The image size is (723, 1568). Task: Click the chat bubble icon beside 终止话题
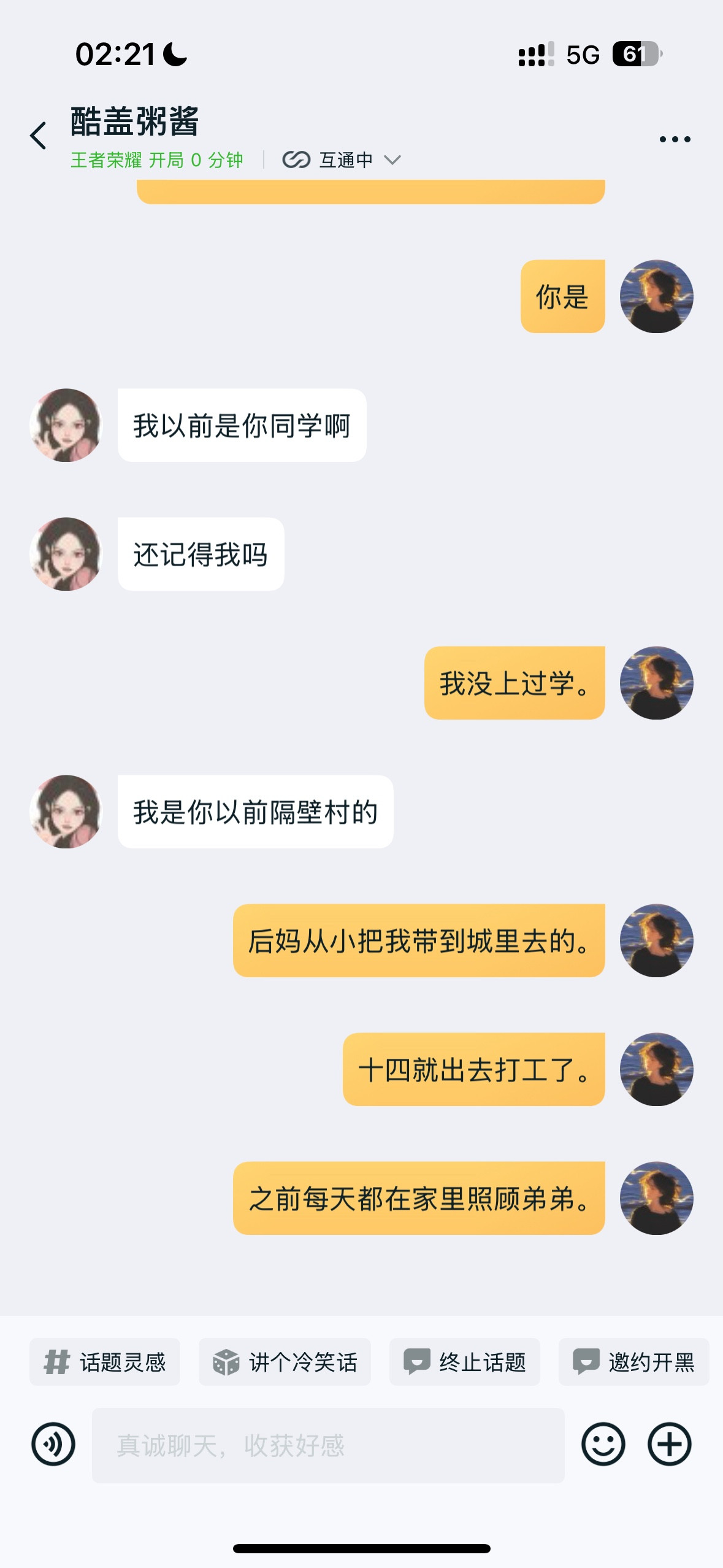418,1362
